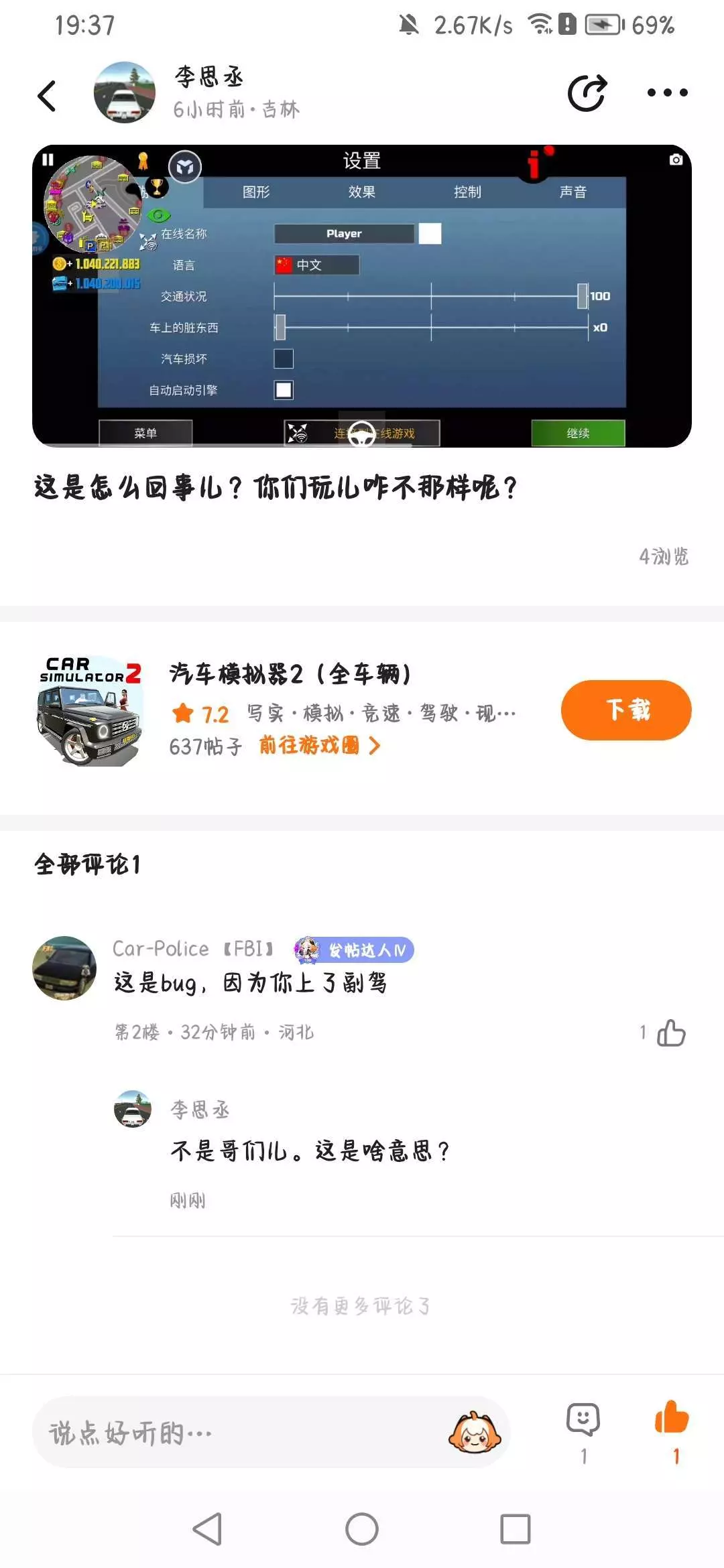Open 李思丞's profile avatar in the header

pyautogui.click(x=125, y=92)
